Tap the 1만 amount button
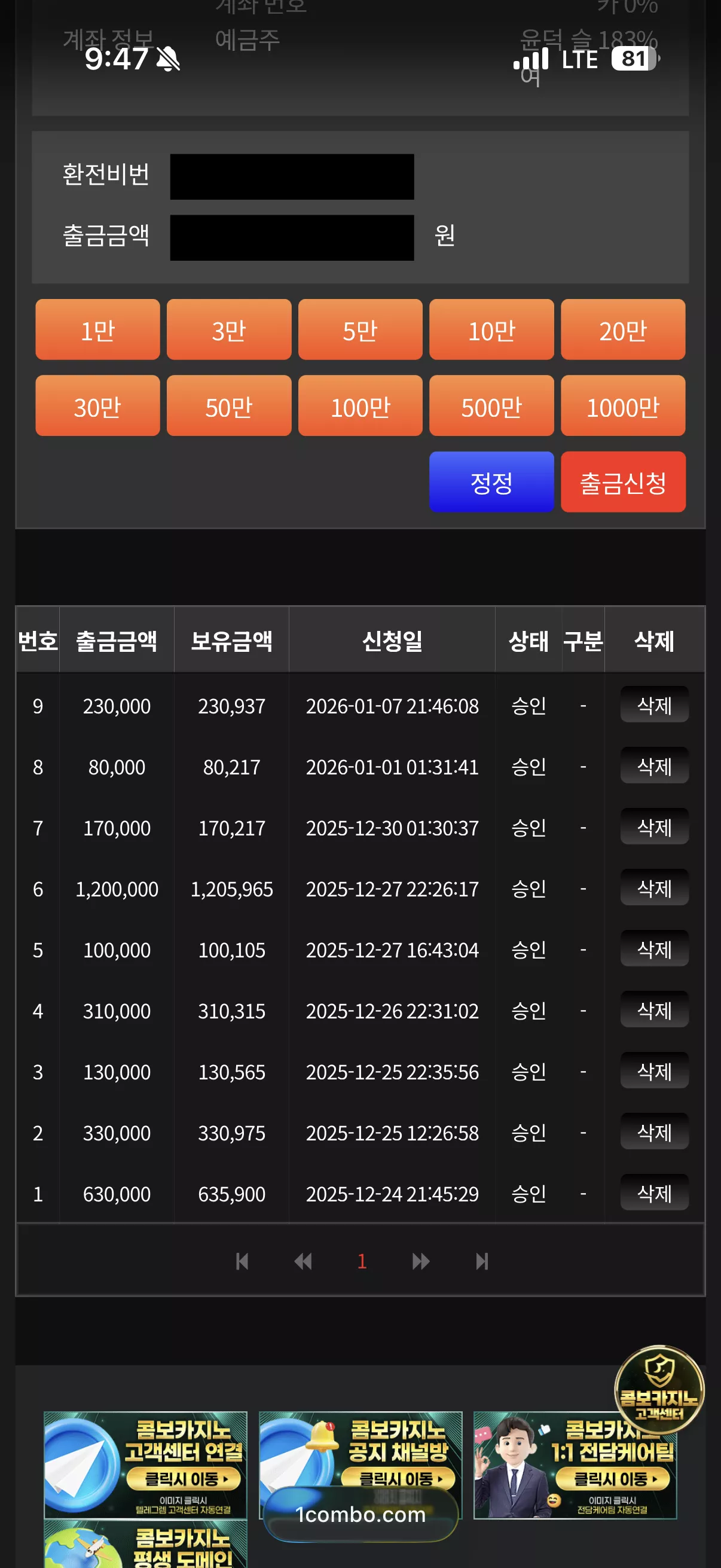 97,330
